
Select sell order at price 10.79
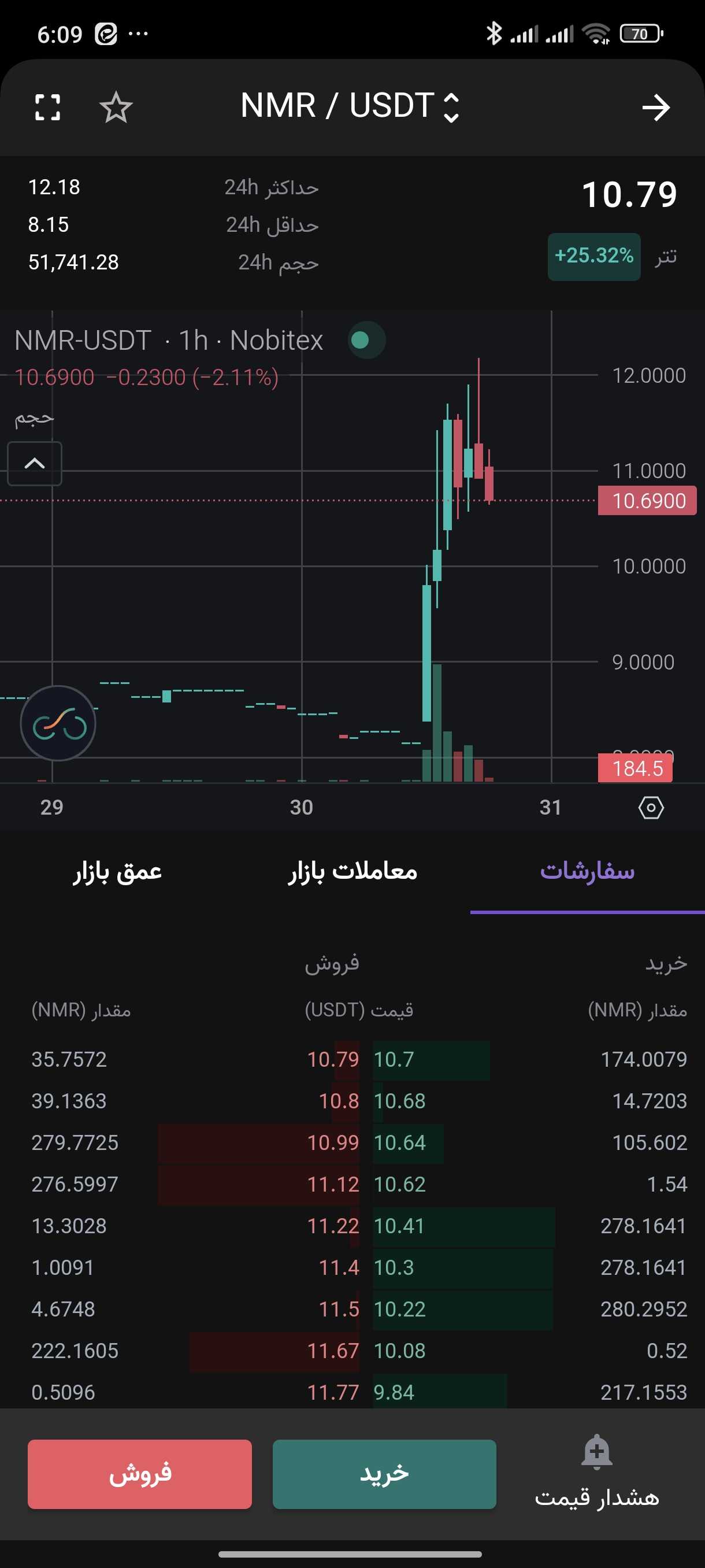coord(195,1060)
